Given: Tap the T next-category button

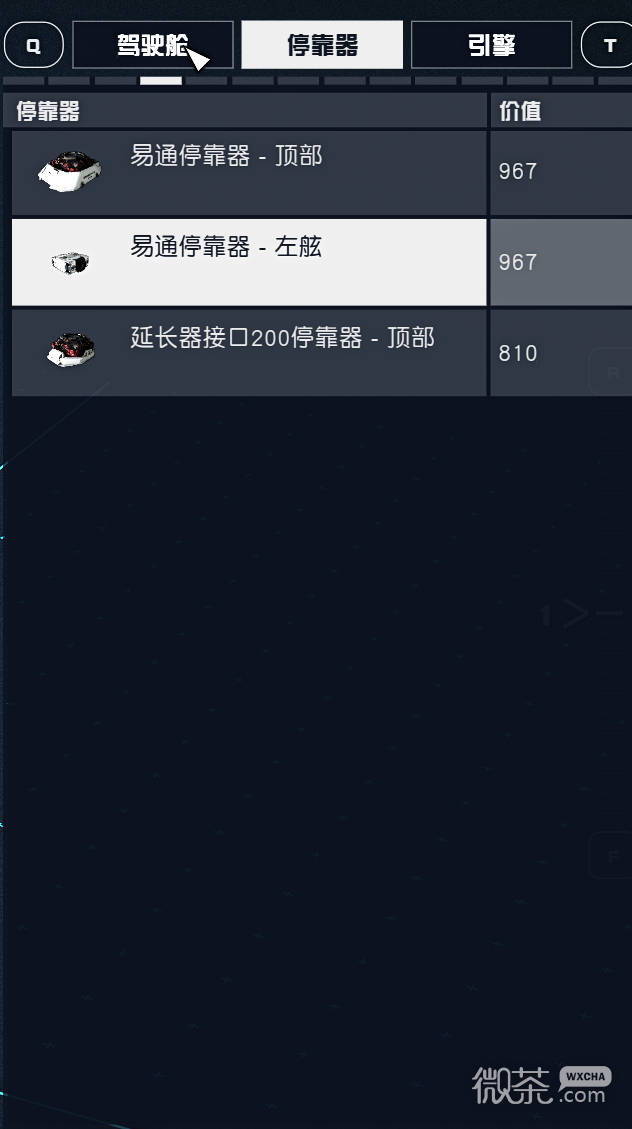Looking at the screenshot, I should click(x=607, y=45).
